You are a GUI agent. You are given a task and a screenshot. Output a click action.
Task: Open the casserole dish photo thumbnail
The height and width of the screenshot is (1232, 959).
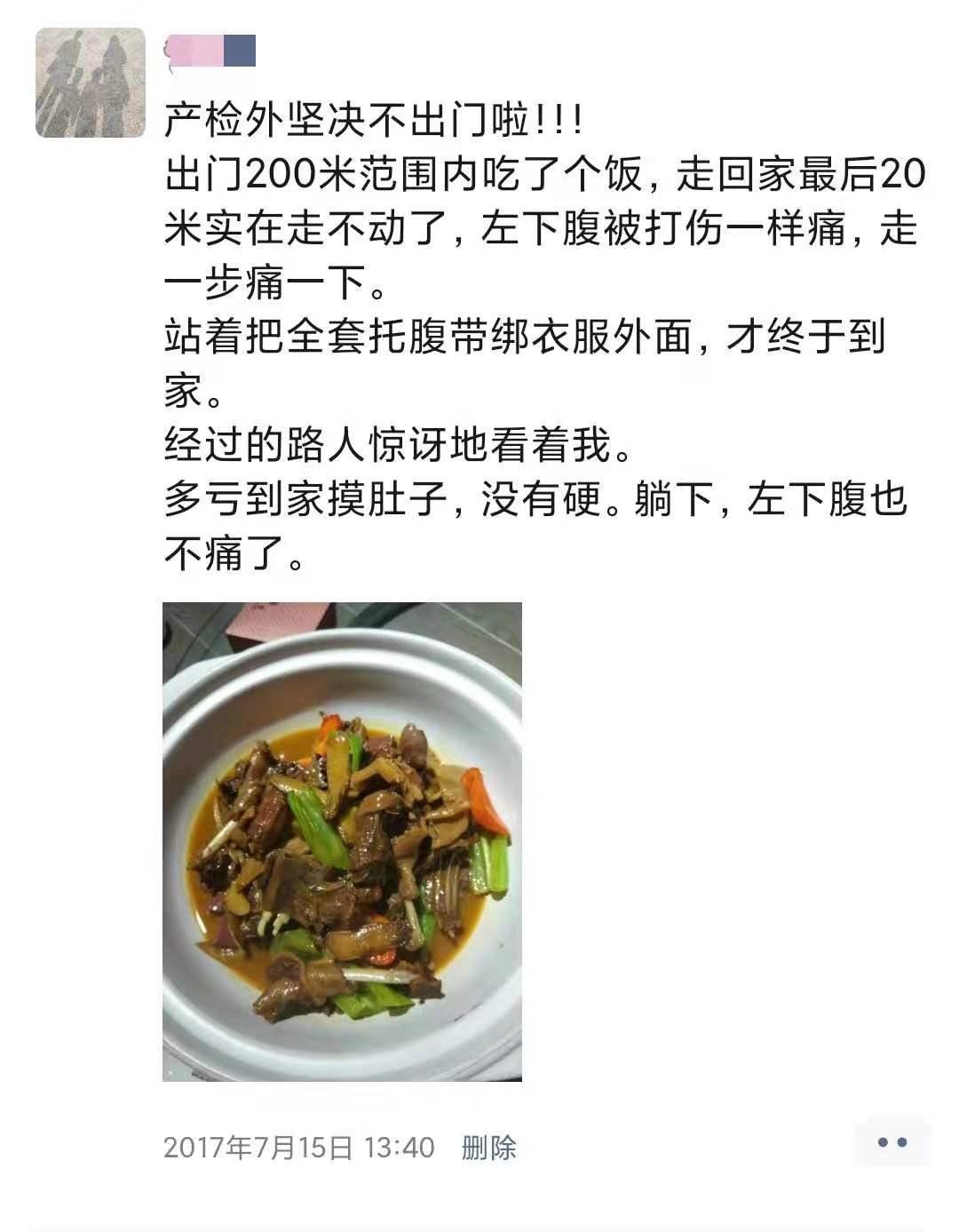(342, 844)
